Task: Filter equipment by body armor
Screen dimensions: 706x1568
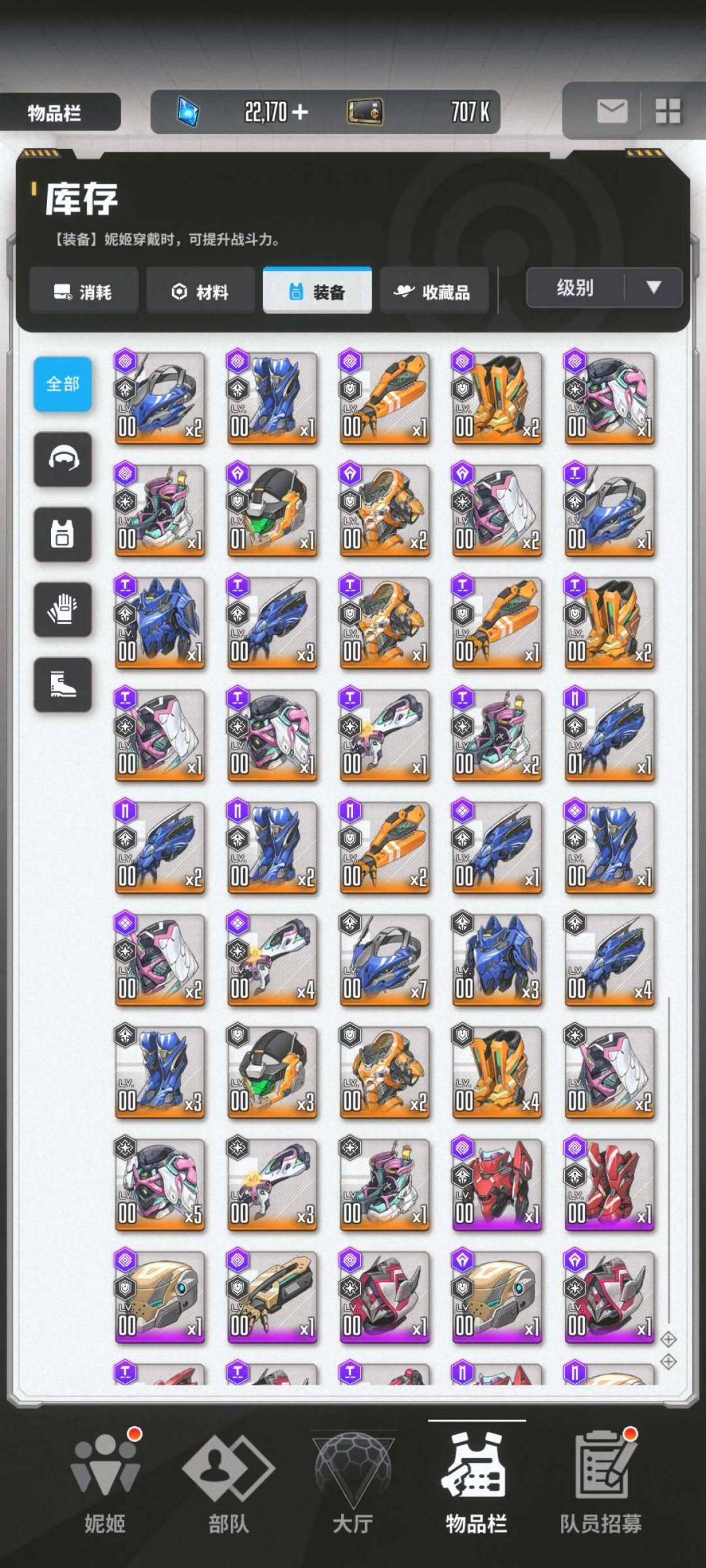Action: coord(63,534)
